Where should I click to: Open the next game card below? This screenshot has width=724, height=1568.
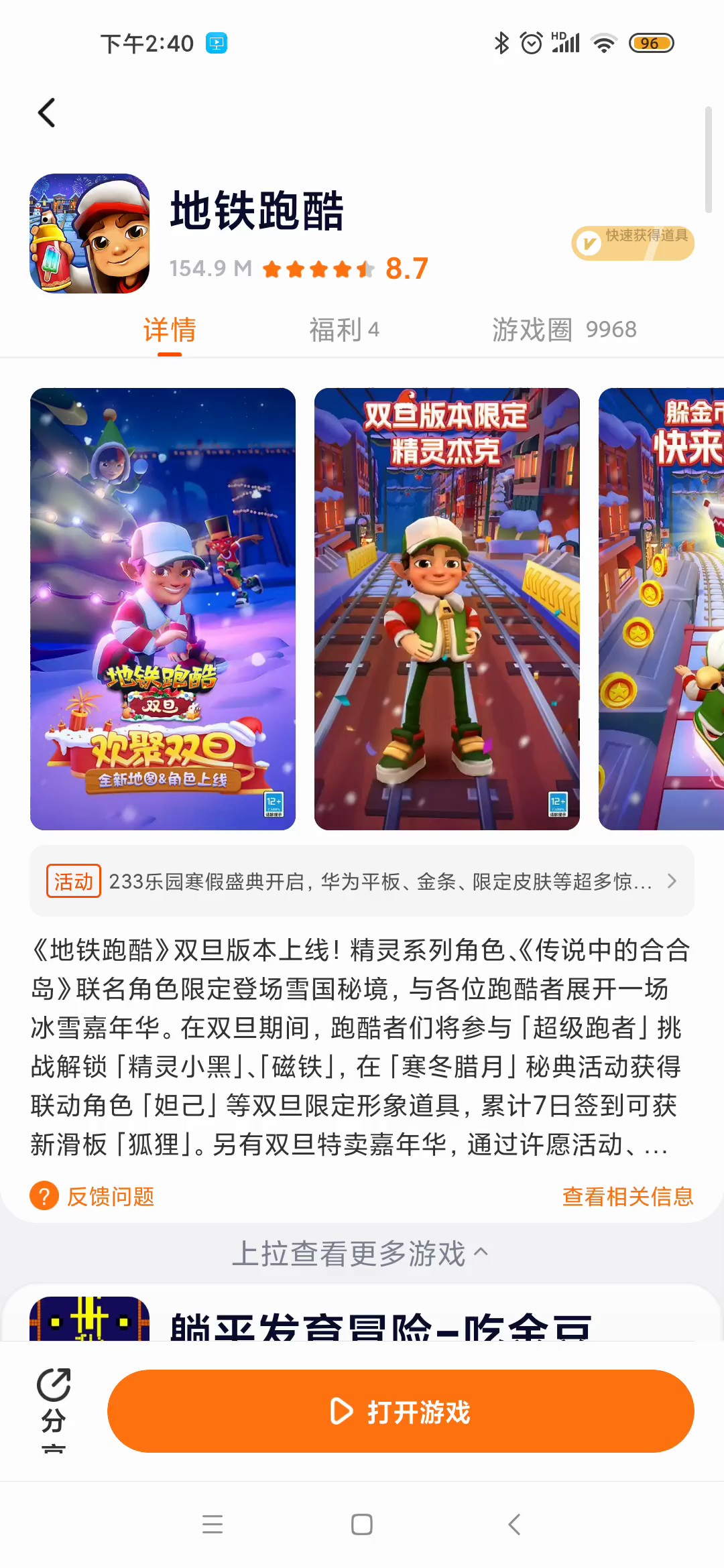pos(362,1315)
